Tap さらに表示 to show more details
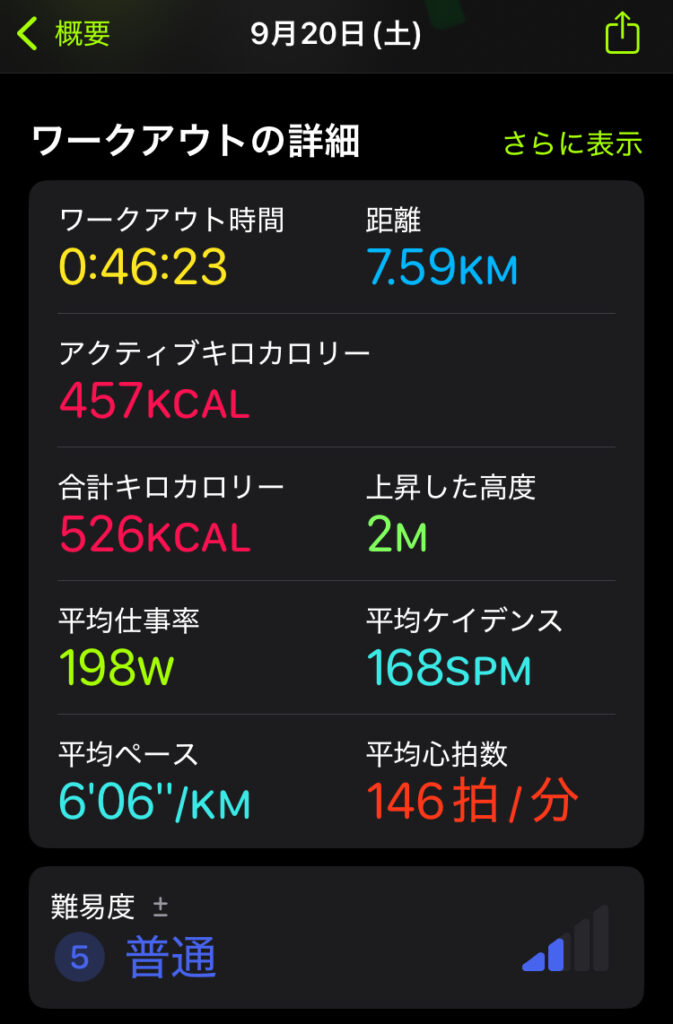Image resolution: width=673 pixels, height=1024 pixels. point(572,144)
